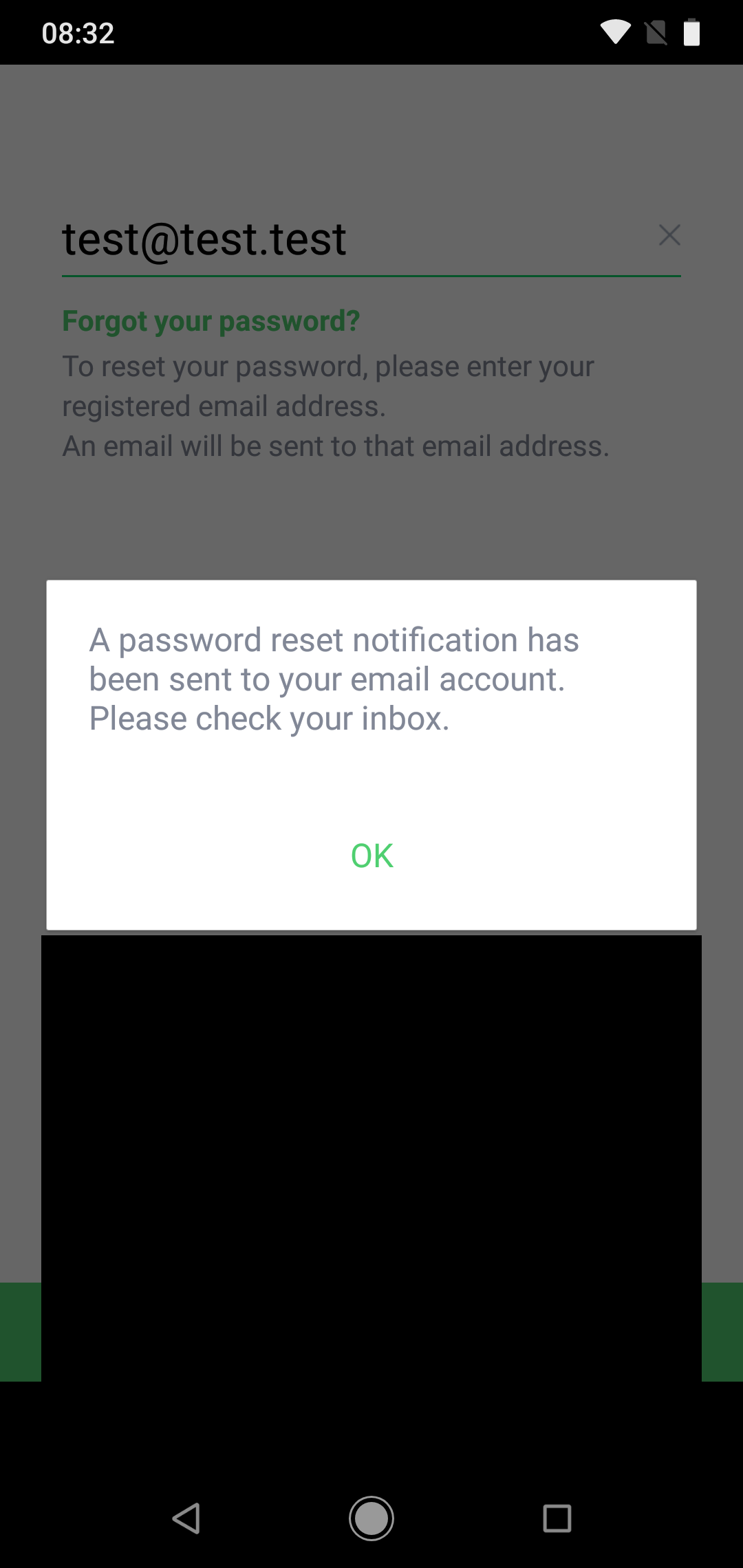
Task: Confirm the dialog with OK
Action: click(371, 856)
